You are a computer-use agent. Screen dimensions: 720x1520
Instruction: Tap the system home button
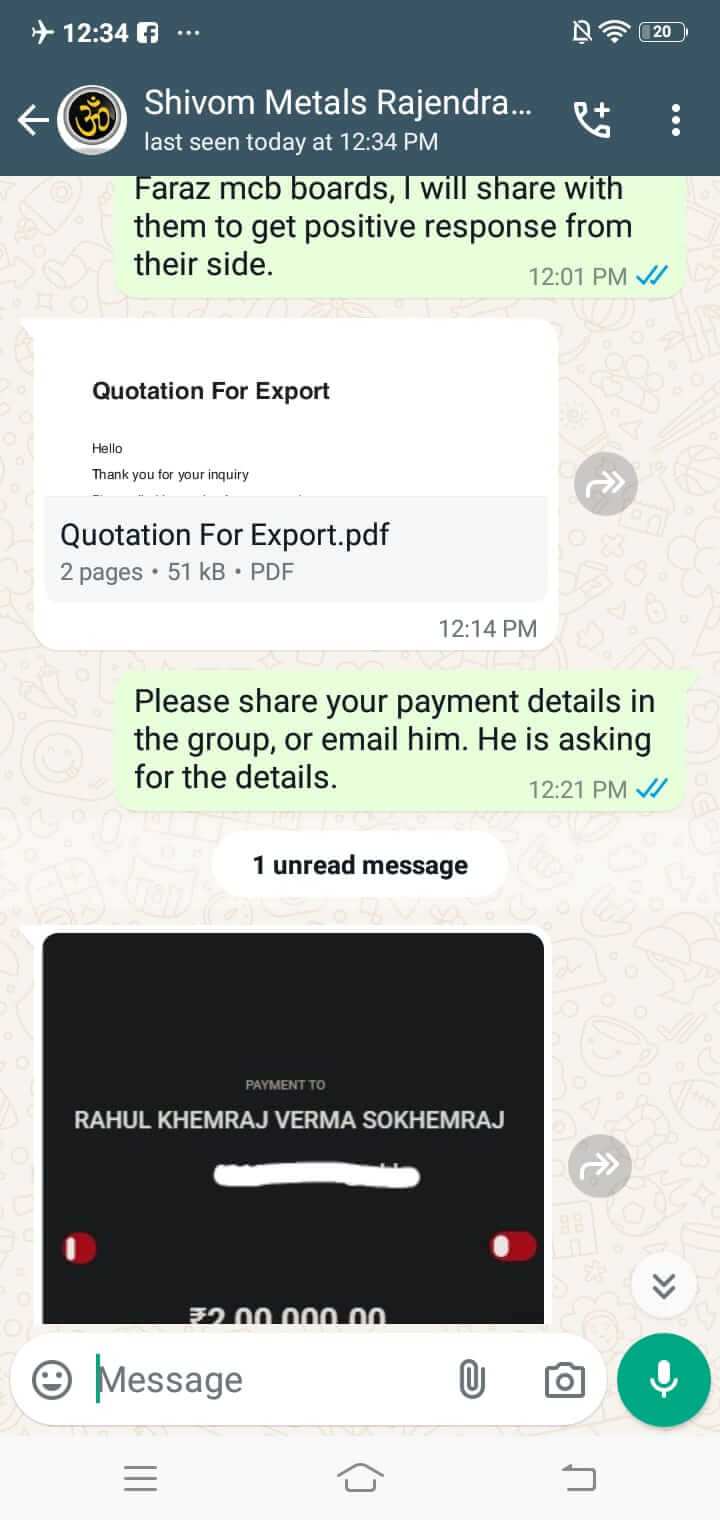coord(360,1477)
